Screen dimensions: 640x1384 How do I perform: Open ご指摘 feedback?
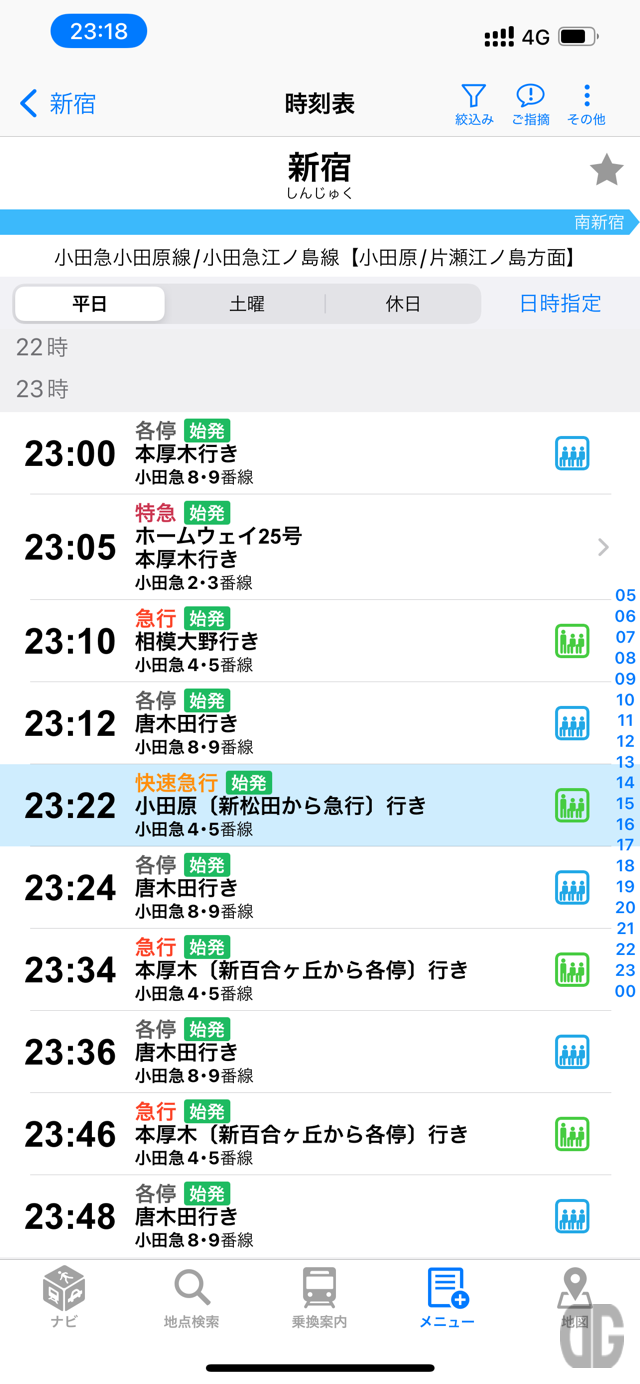530,104
